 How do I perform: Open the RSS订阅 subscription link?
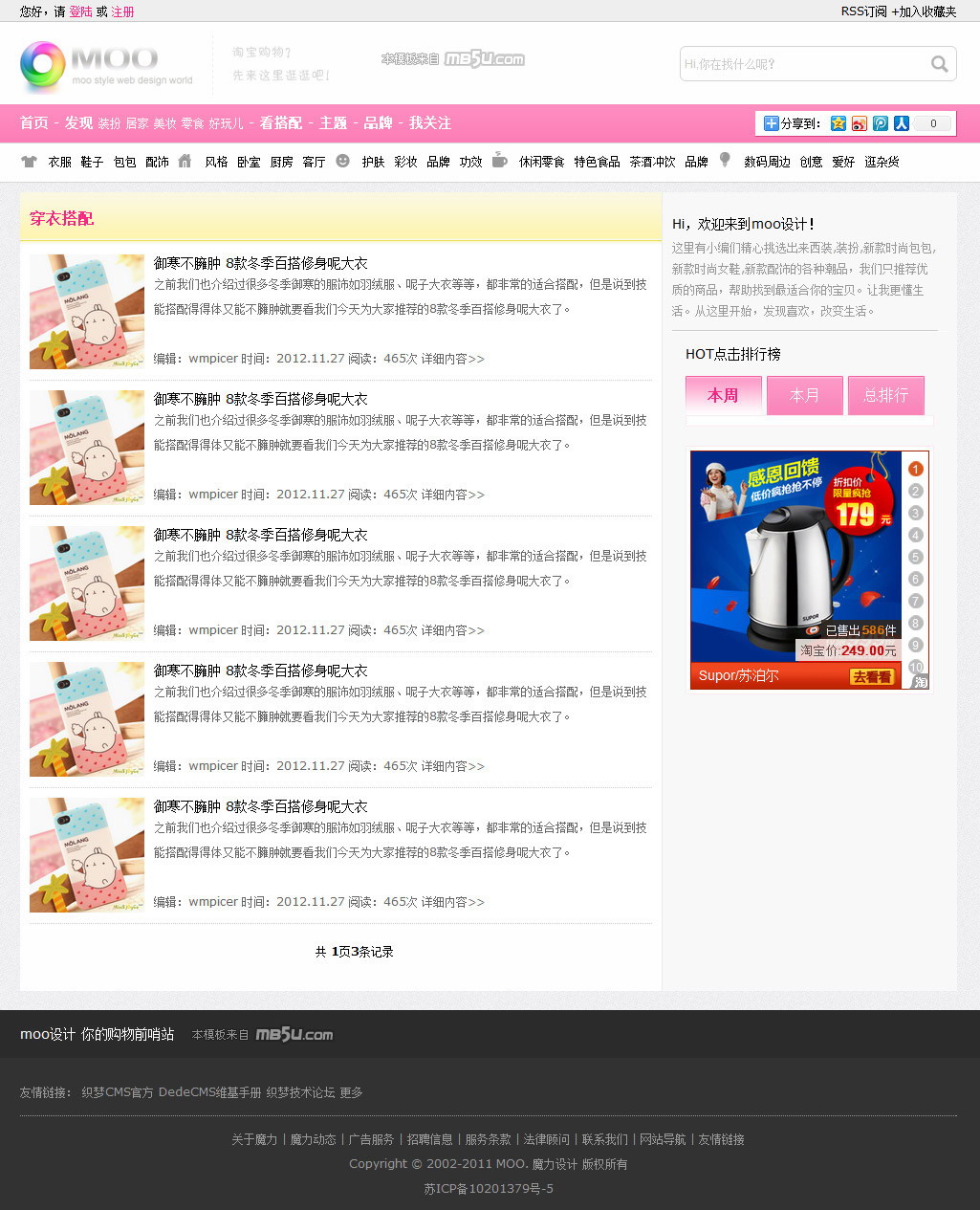pyautogui.click(x=863, y=11)
